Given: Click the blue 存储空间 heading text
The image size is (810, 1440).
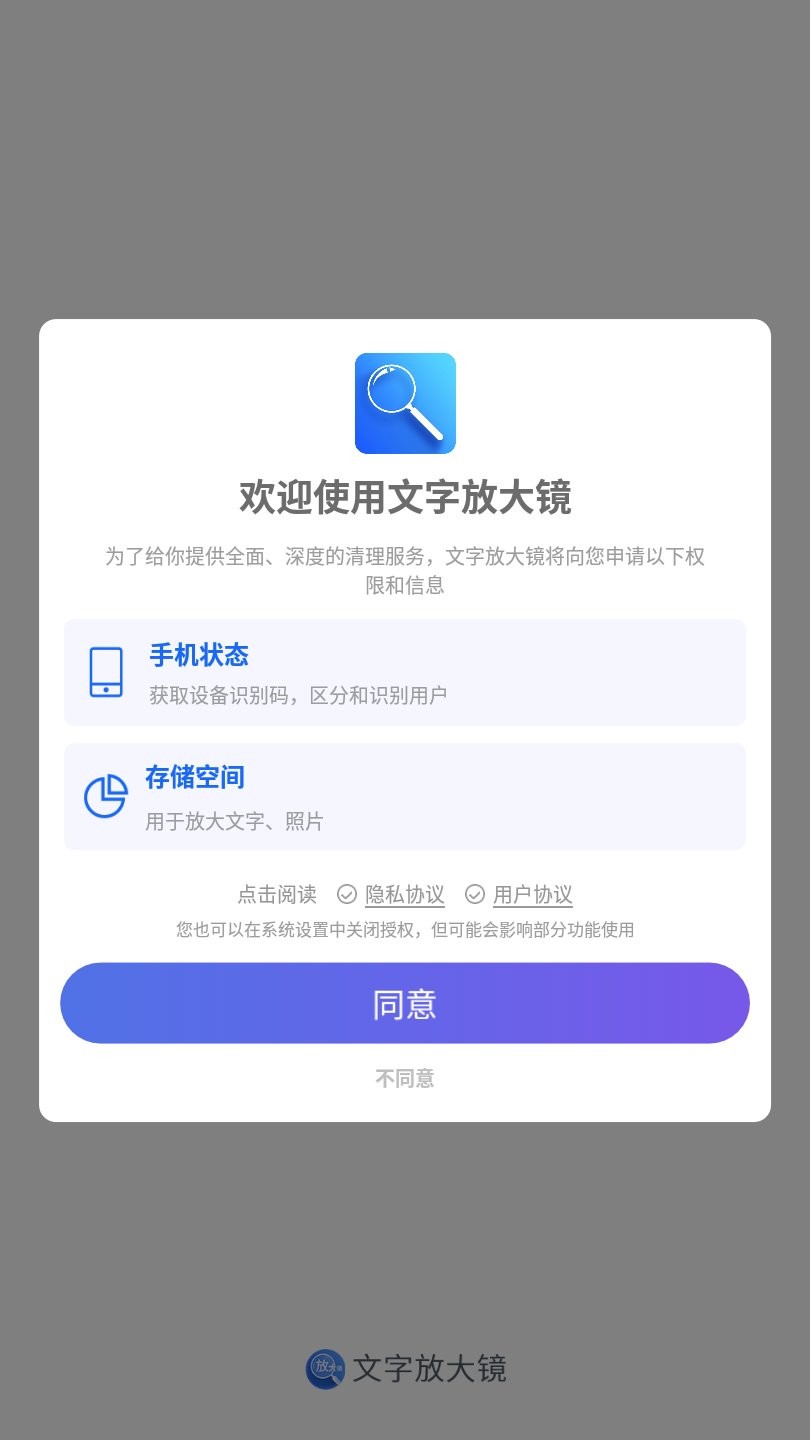Looking at the screenshot, I should (196, 777).
